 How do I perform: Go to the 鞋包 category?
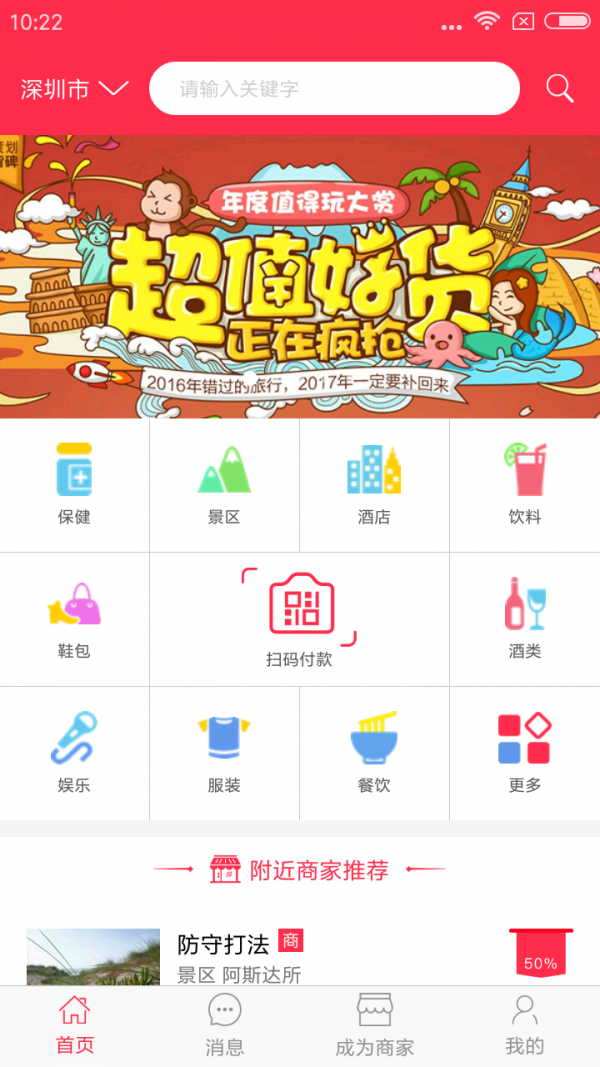click(74, 619)
